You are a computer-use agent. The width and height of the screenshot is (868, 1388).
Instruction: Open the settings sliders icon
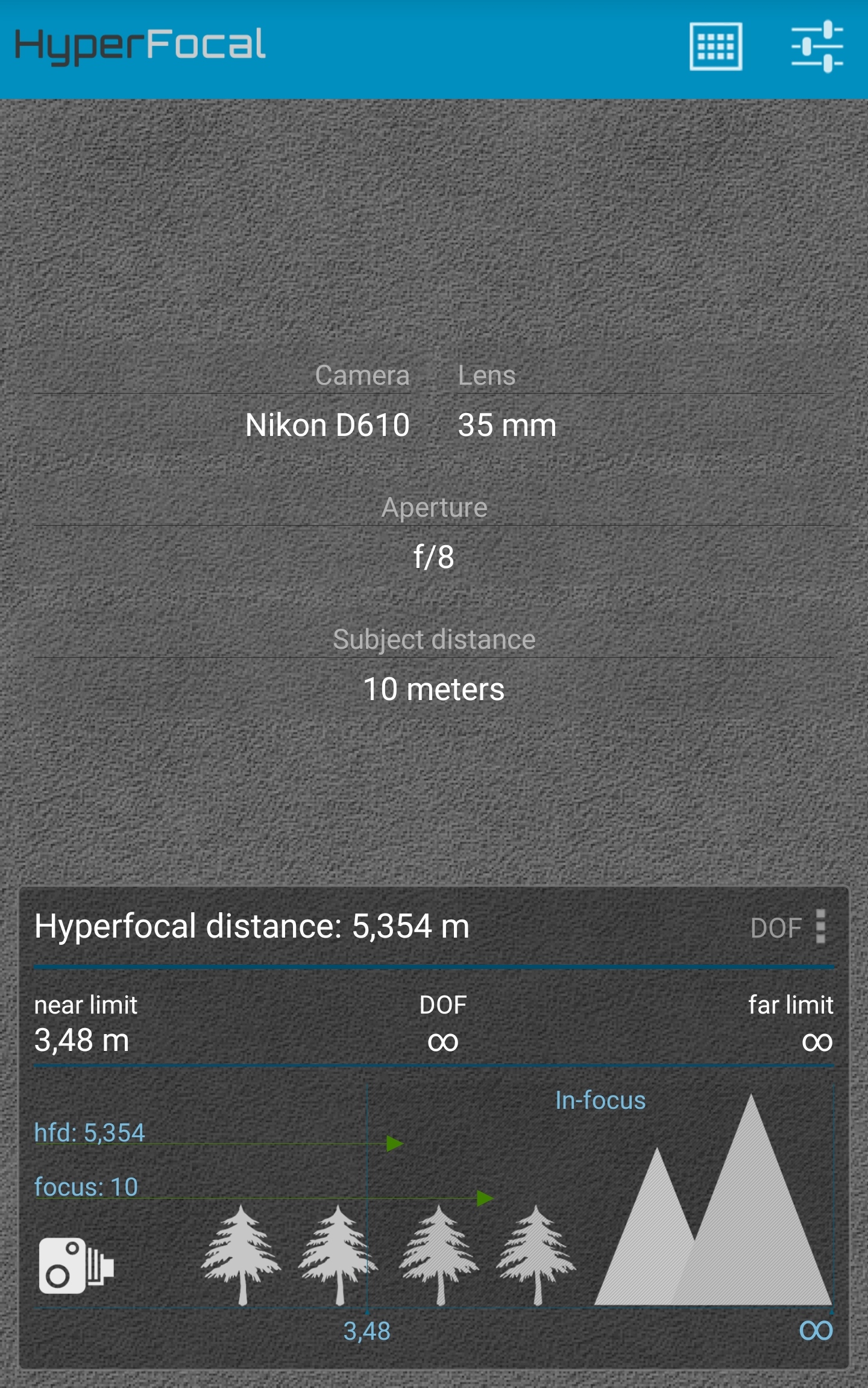tap(817, 47)
